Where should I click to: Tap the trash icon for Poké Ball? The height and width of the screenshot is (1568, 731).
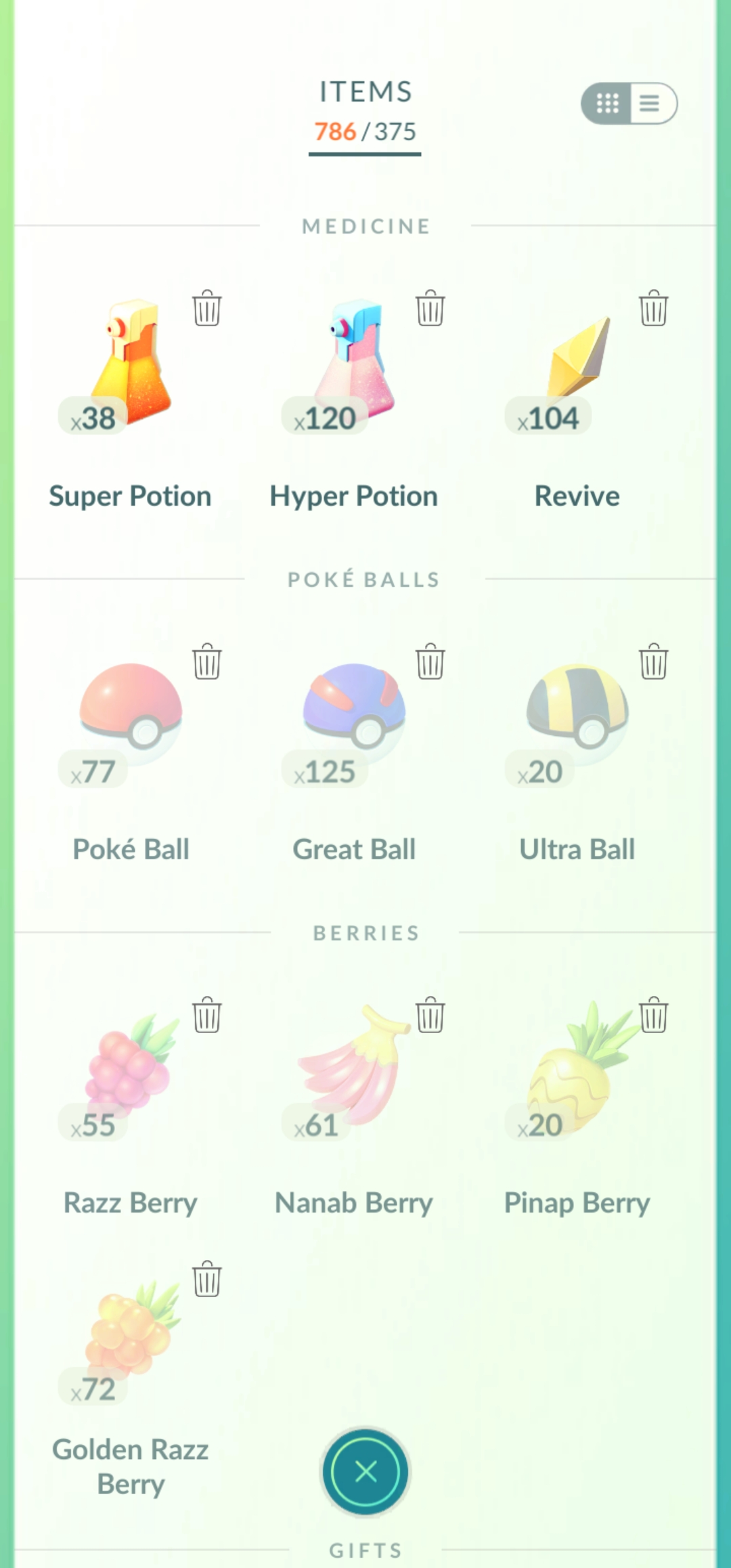(x=207, y=661)
